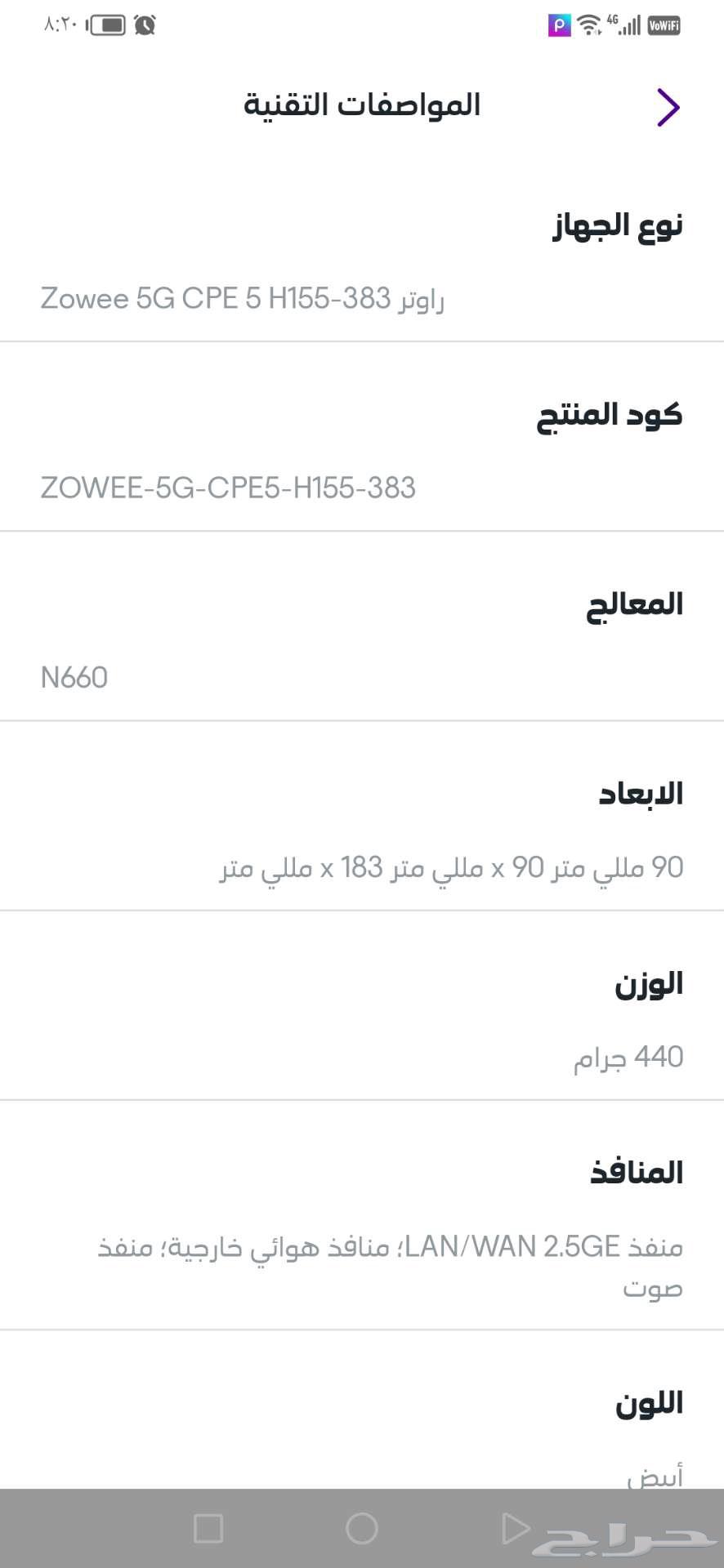The height and width of the screenshot is (1568, 724).
Task: Tap the المنافذ ports heading
Action: point(635,1172)
